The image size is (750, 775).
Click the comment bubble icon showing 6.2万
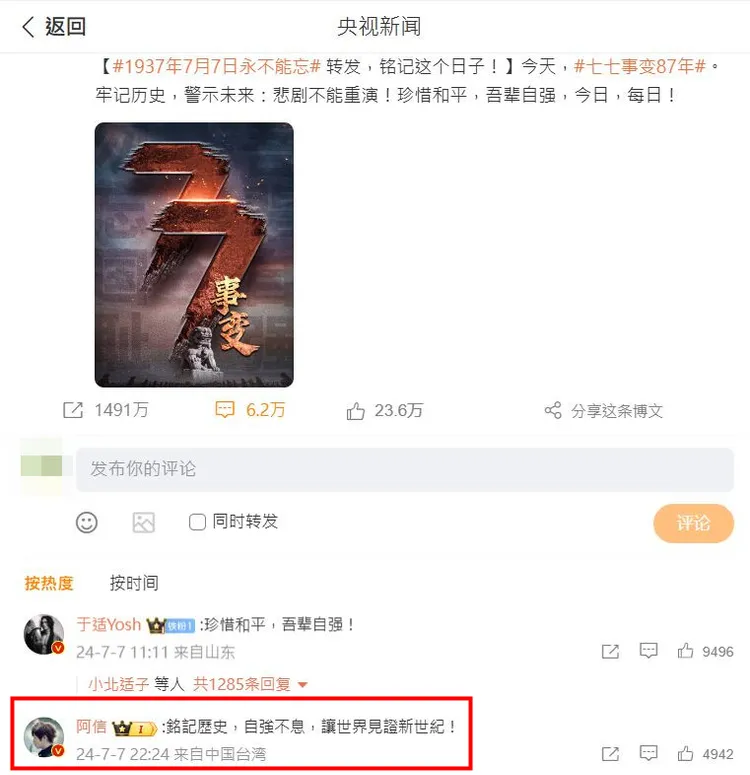[x=224, y=410]
